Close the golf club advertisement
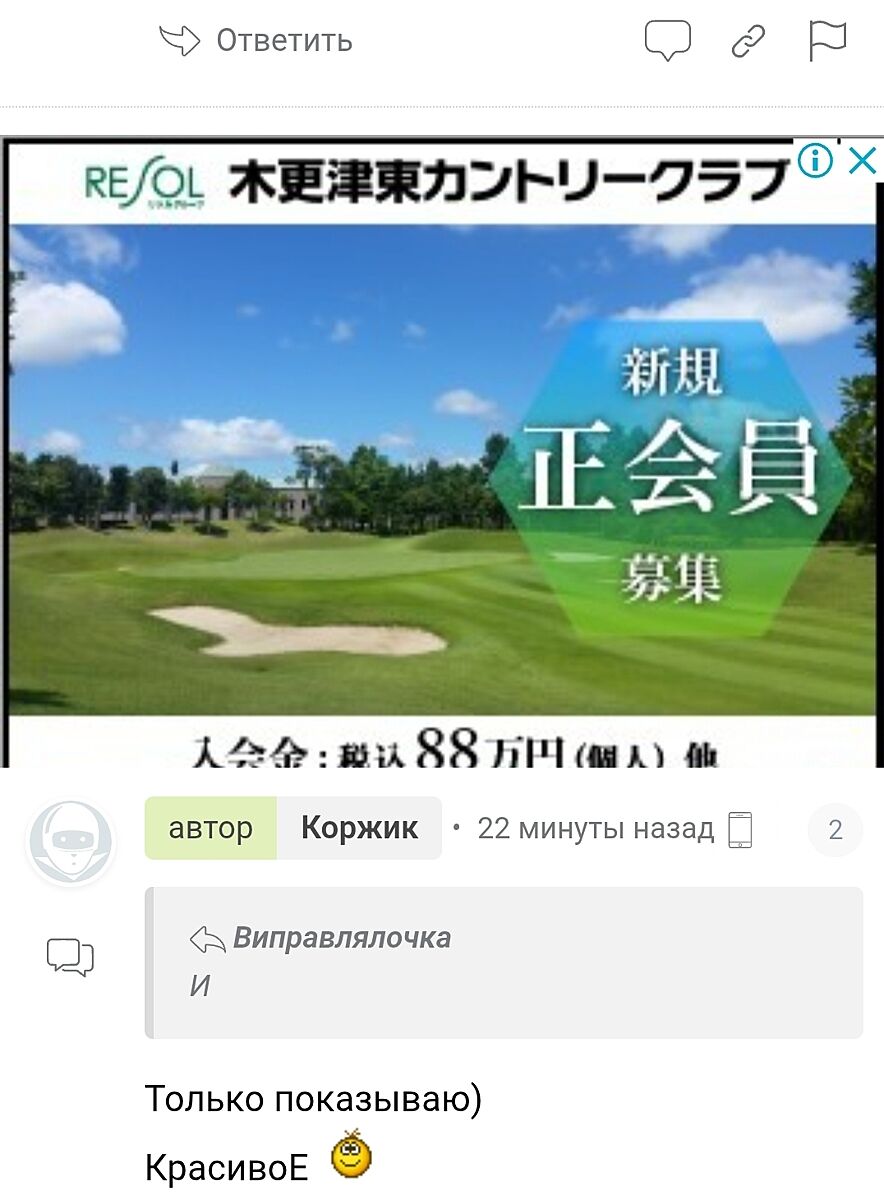The image size is (884, 1200). coord(862,160)
